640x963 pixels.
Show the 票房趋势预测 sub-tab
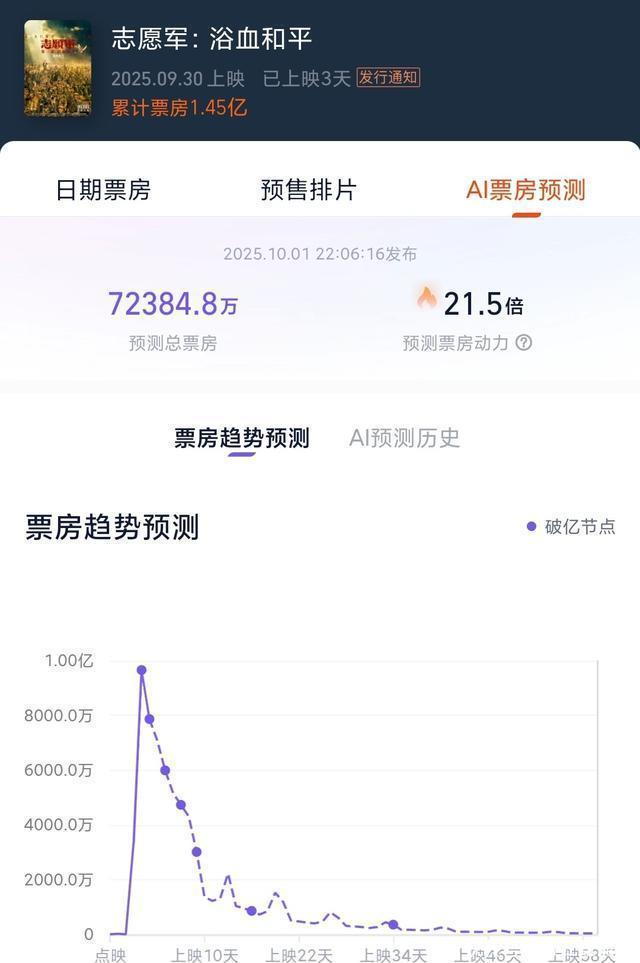click(x=241, y=438)
